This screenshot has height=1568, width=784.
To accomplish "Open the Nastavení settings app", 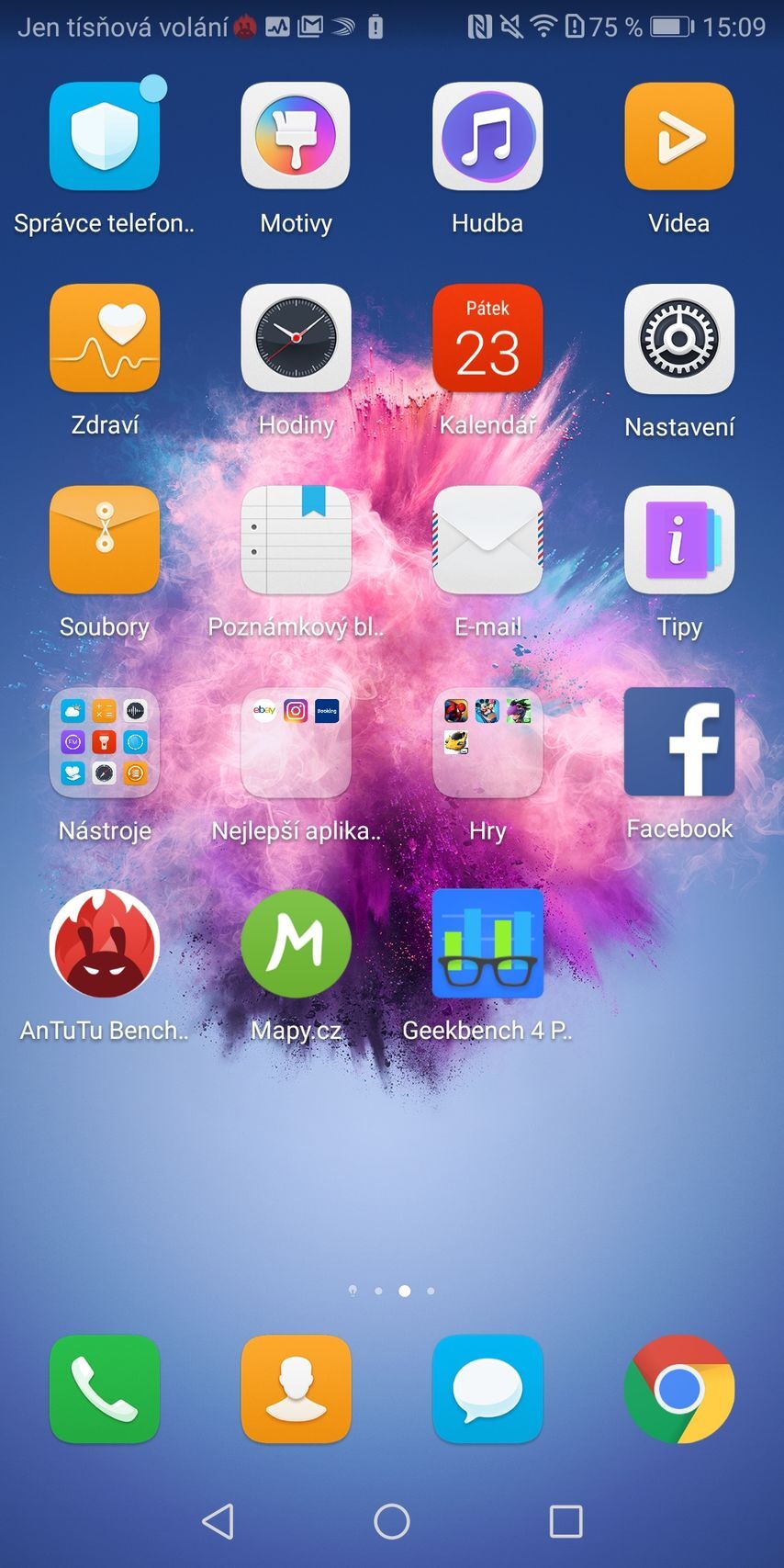I will coord(679,338).
